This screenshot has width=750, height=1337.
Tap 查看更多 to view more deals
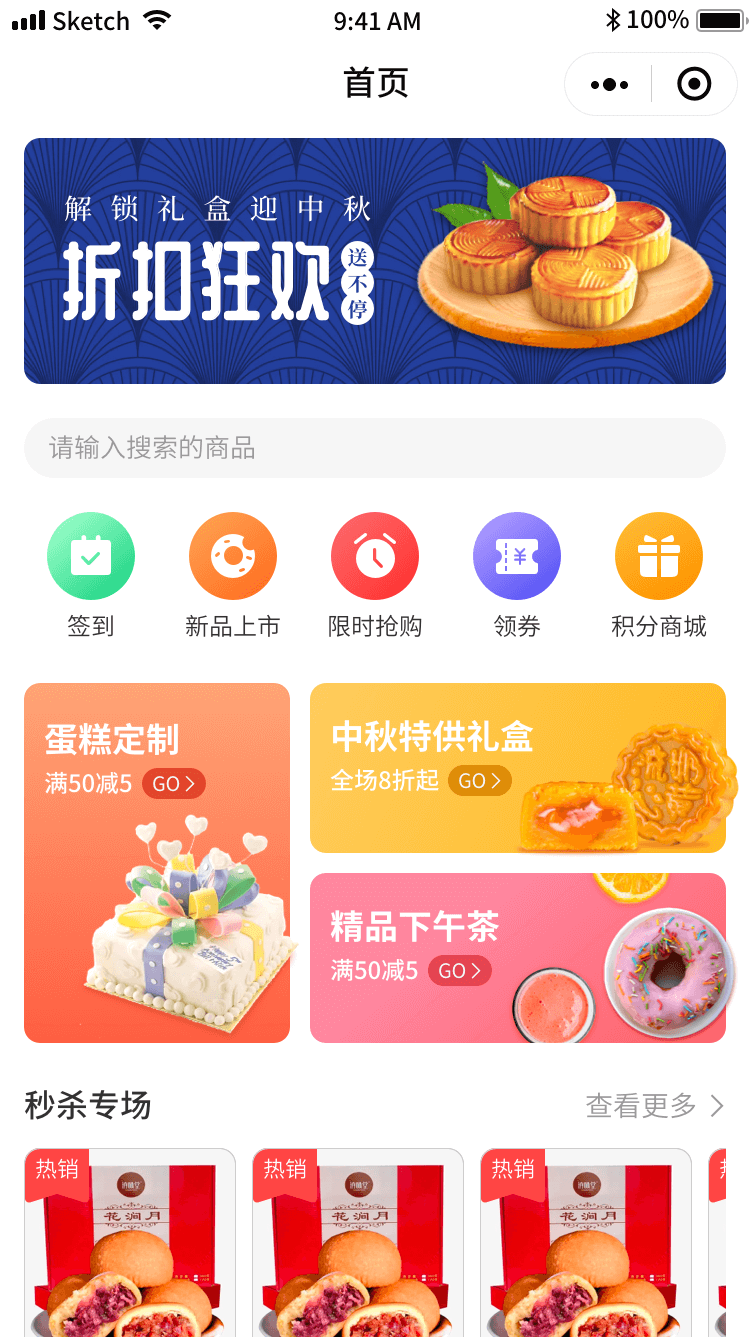click(x=654, y=1106)
